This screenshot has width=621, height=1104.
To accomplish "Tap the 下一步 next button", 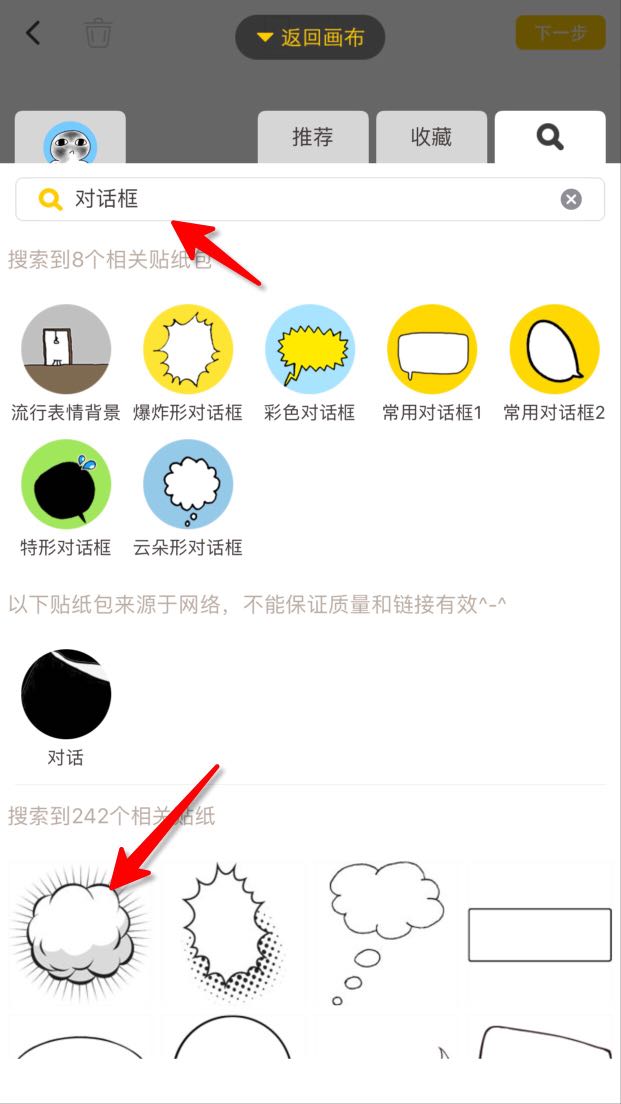I will [x=560, y=33].
